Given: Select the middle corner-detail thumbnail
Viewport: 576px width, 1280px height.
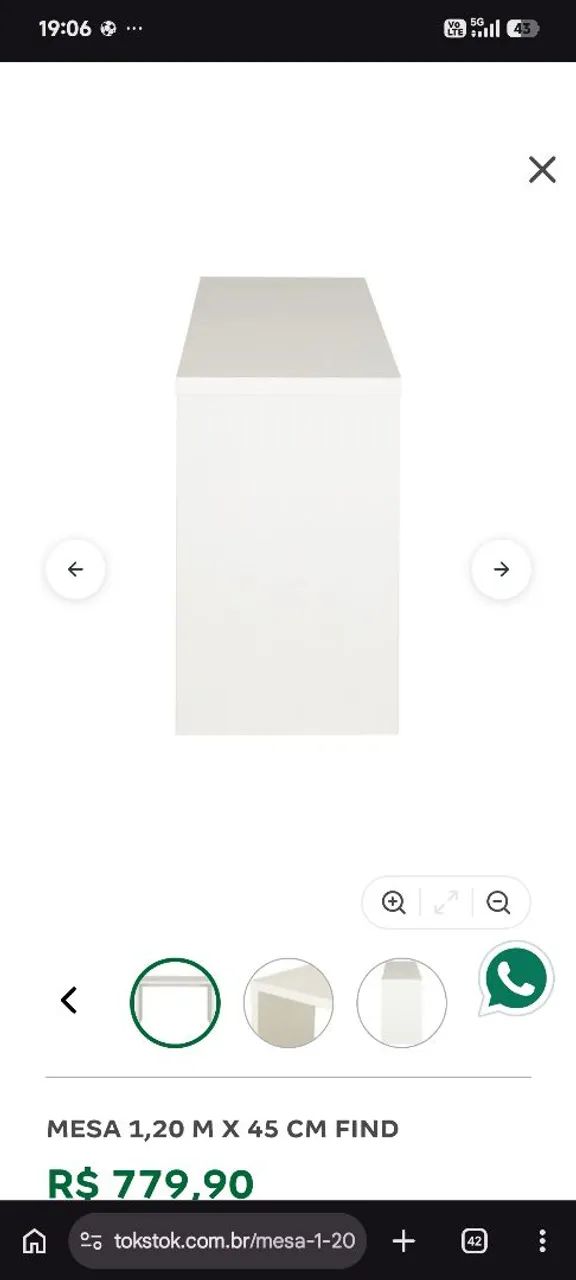Looking at the screenshot, I should [x=288, y=1003].
